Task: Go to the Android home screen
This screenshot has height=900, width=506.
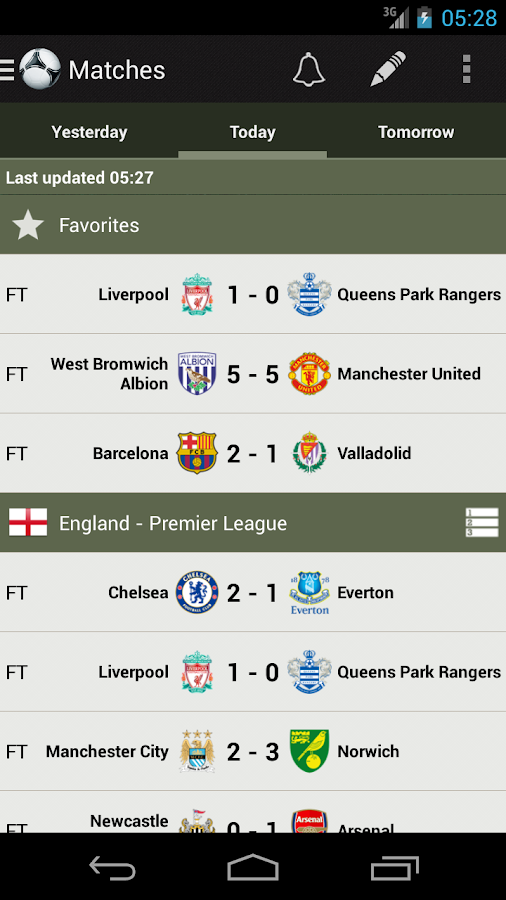Action: pos(252,867)
